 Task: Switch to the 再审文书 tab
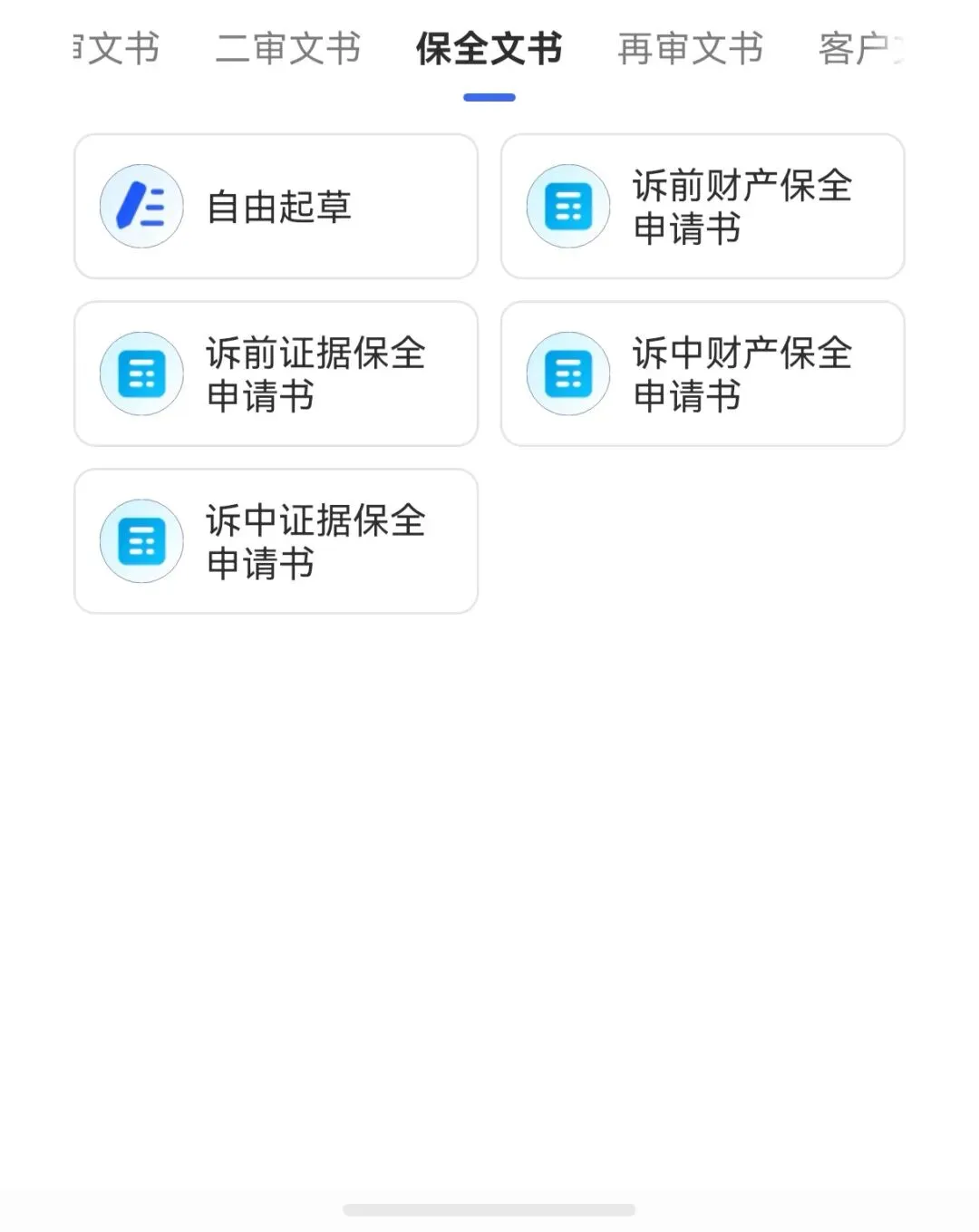point(690,49)
